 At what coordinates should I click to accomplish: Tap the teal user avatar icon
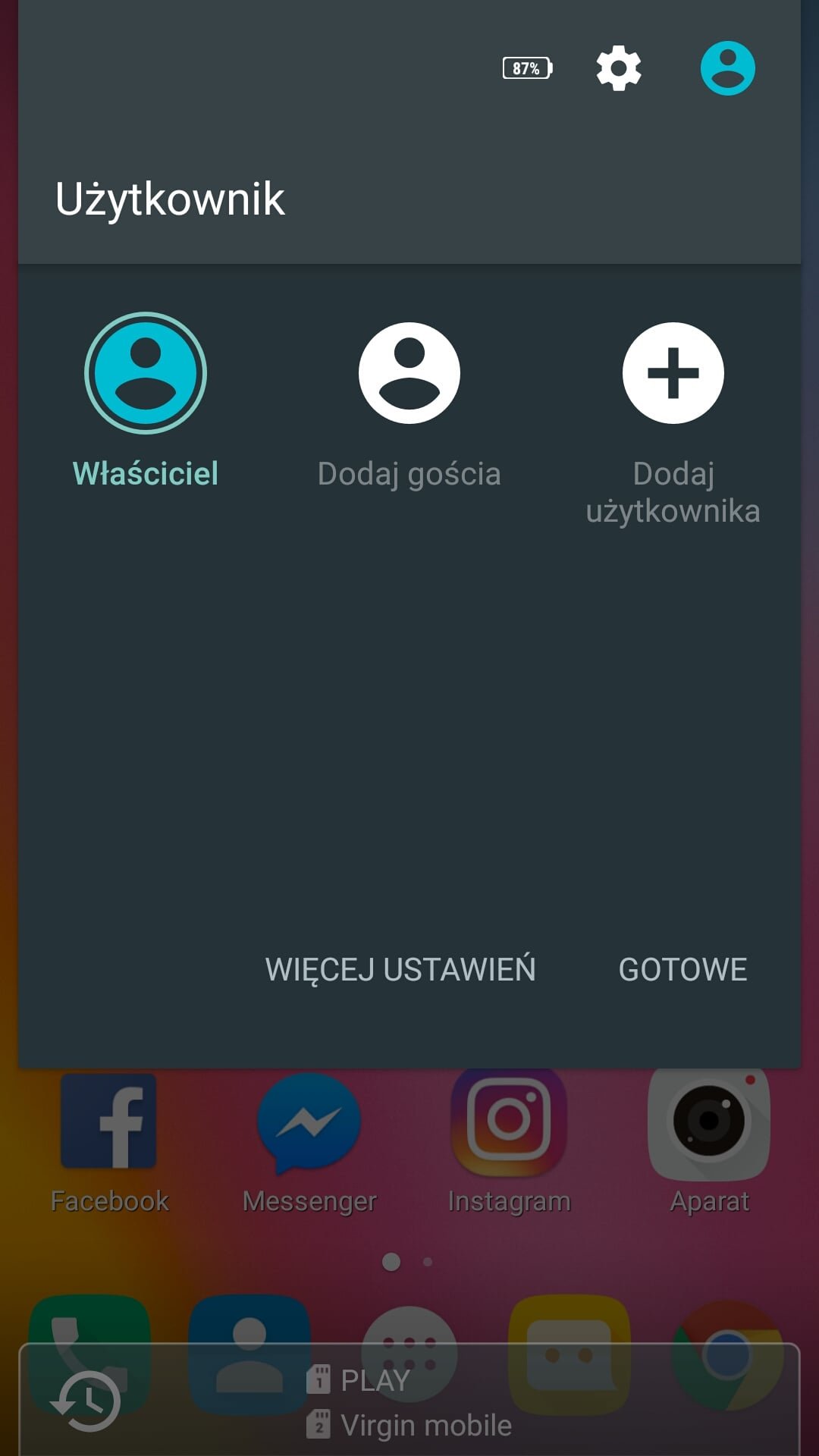(x=727, y=68)
